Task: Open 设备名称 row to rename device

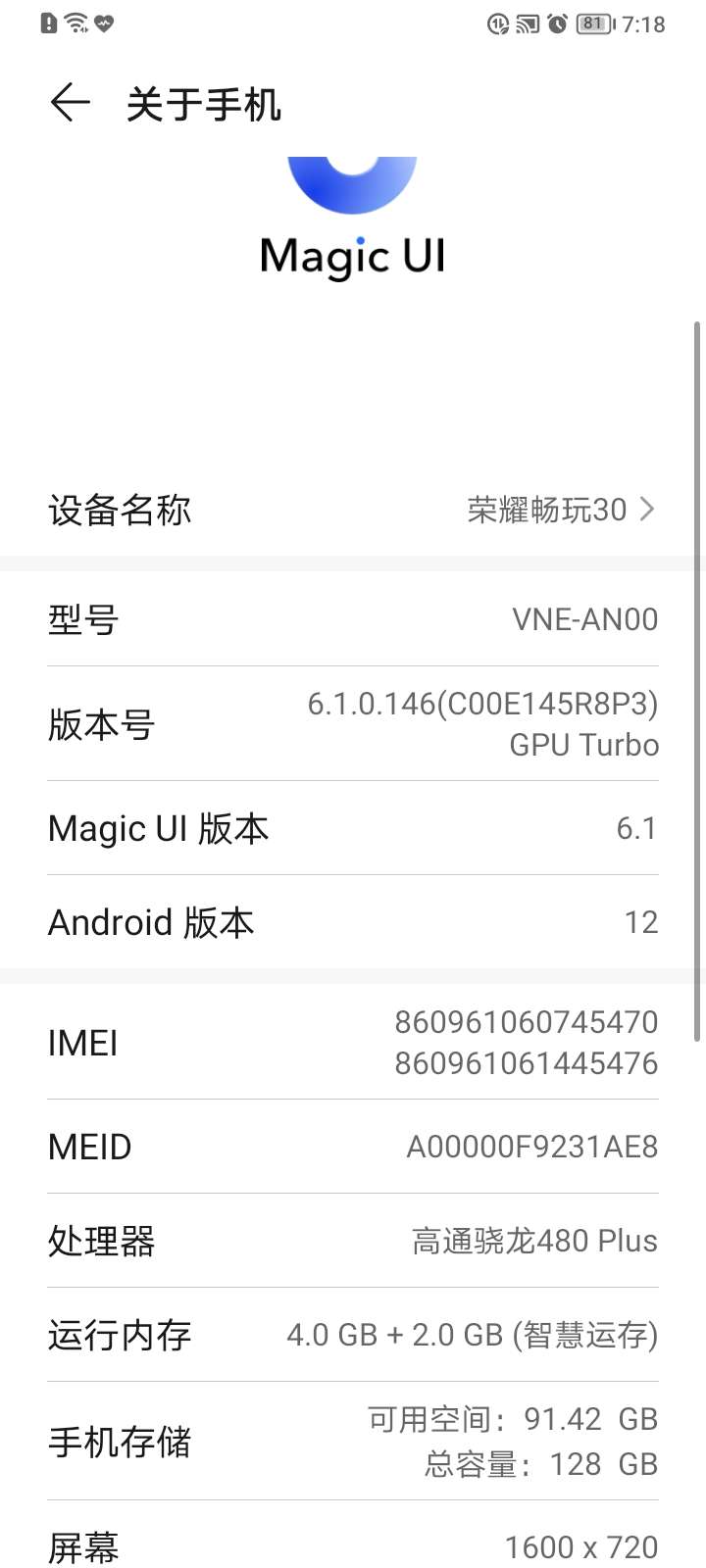Action: pyautogui.click(x=353, y=510)
